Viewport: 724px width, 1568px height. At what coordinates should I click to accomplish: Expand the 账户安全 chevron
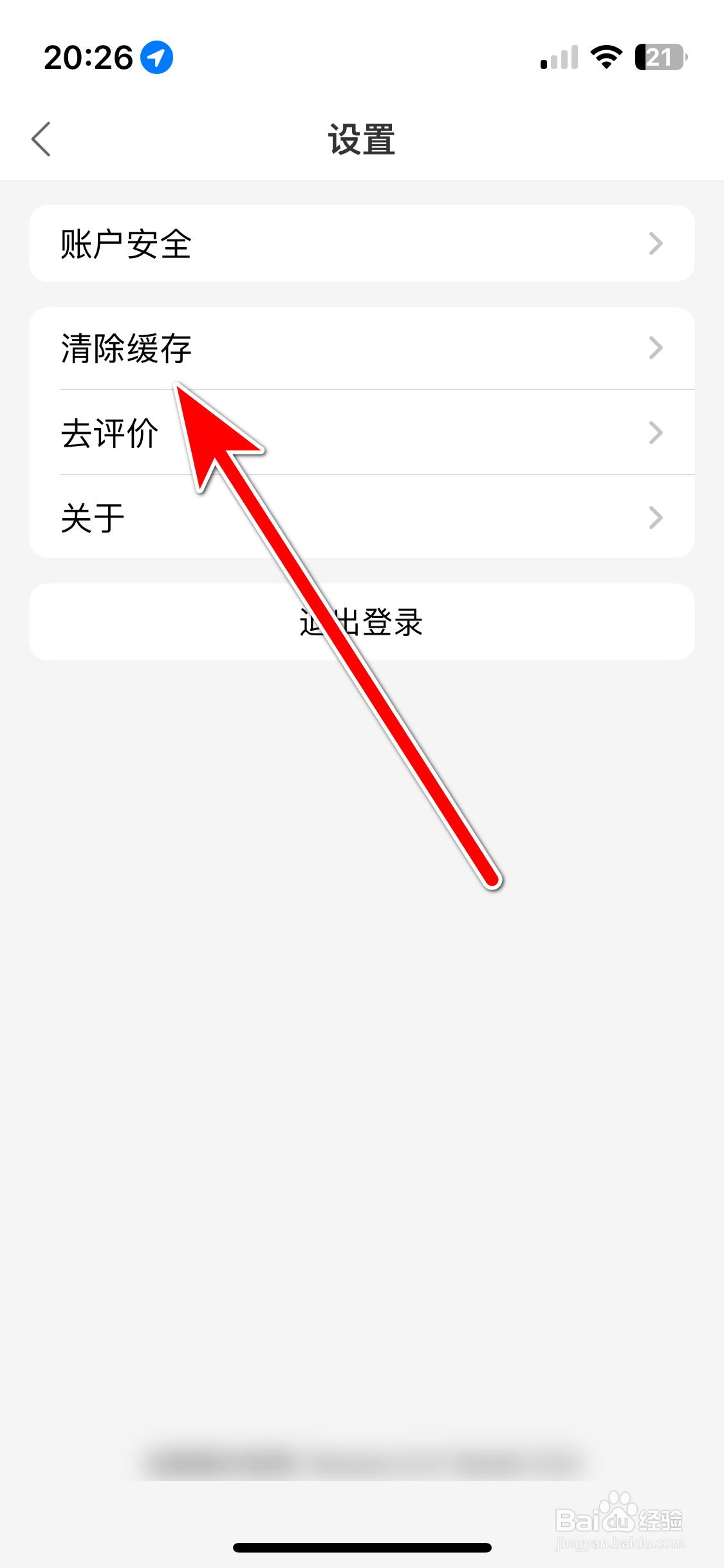pos(656,243)
